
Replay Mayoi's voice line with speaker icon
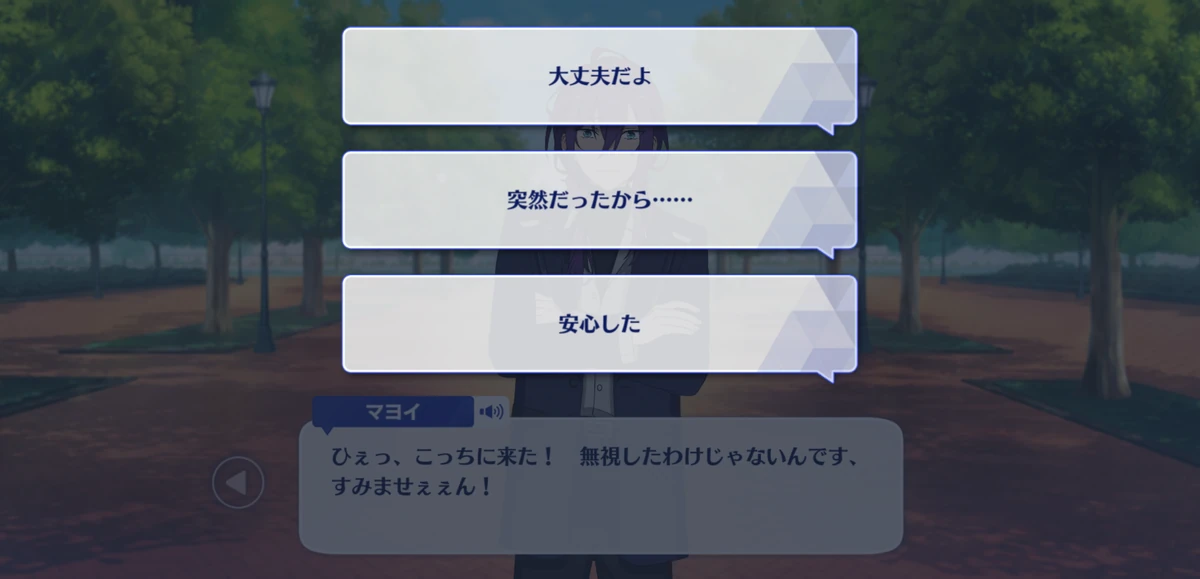tap(491, 411)
